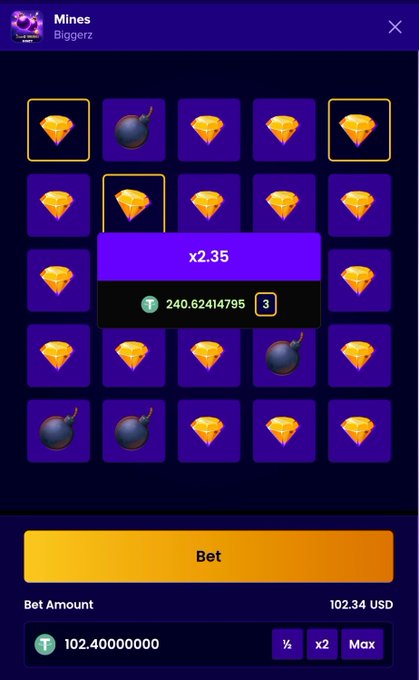The image size is (419, 680).
Task: Double the bet amount with x2
Action: click(322, 644)
